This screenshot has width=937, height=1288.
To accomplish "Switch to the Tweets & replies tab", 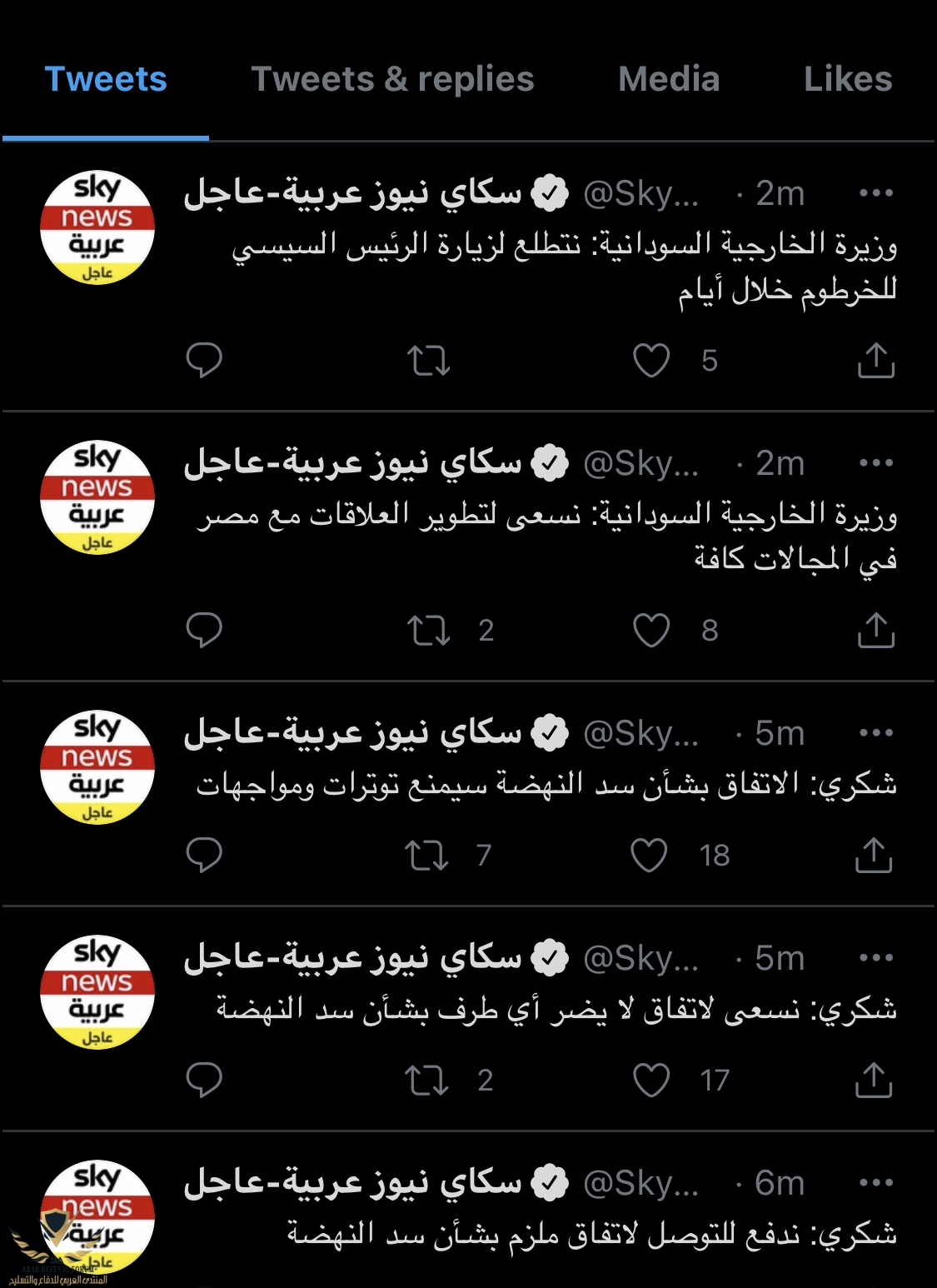I will (x=392, y=79).
